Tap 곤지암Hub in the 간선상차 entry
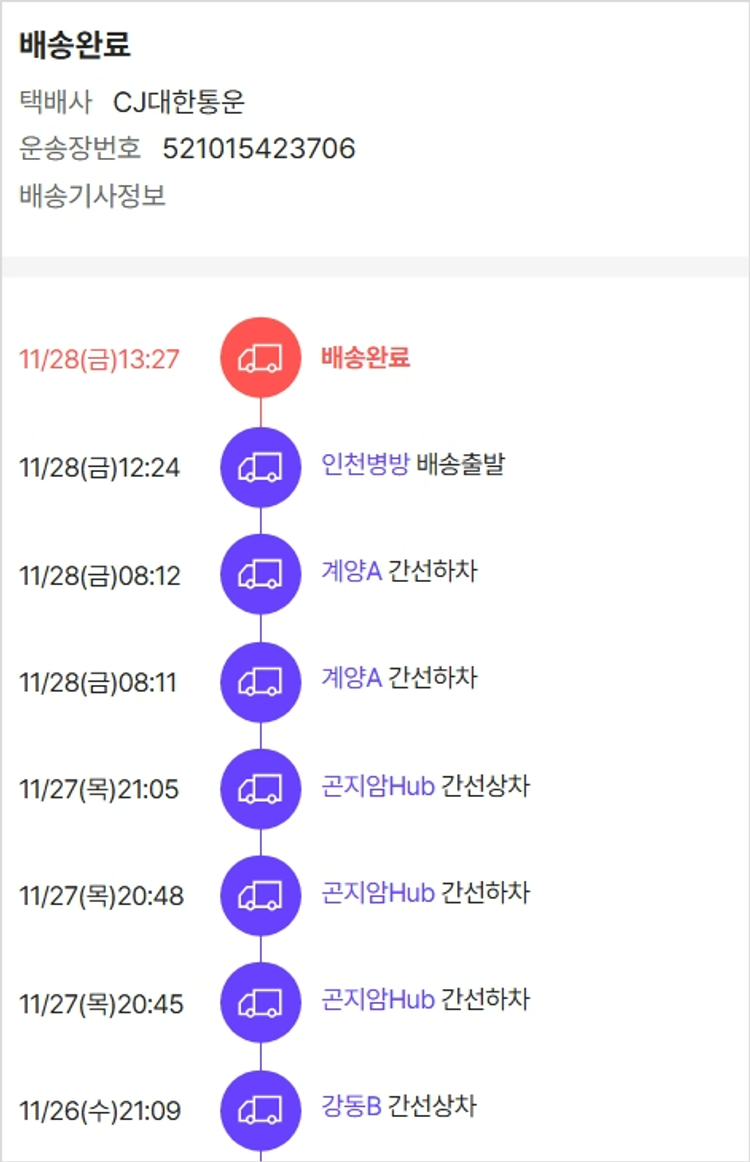This screenshot has height=1162, width=750. click(377, 786)
